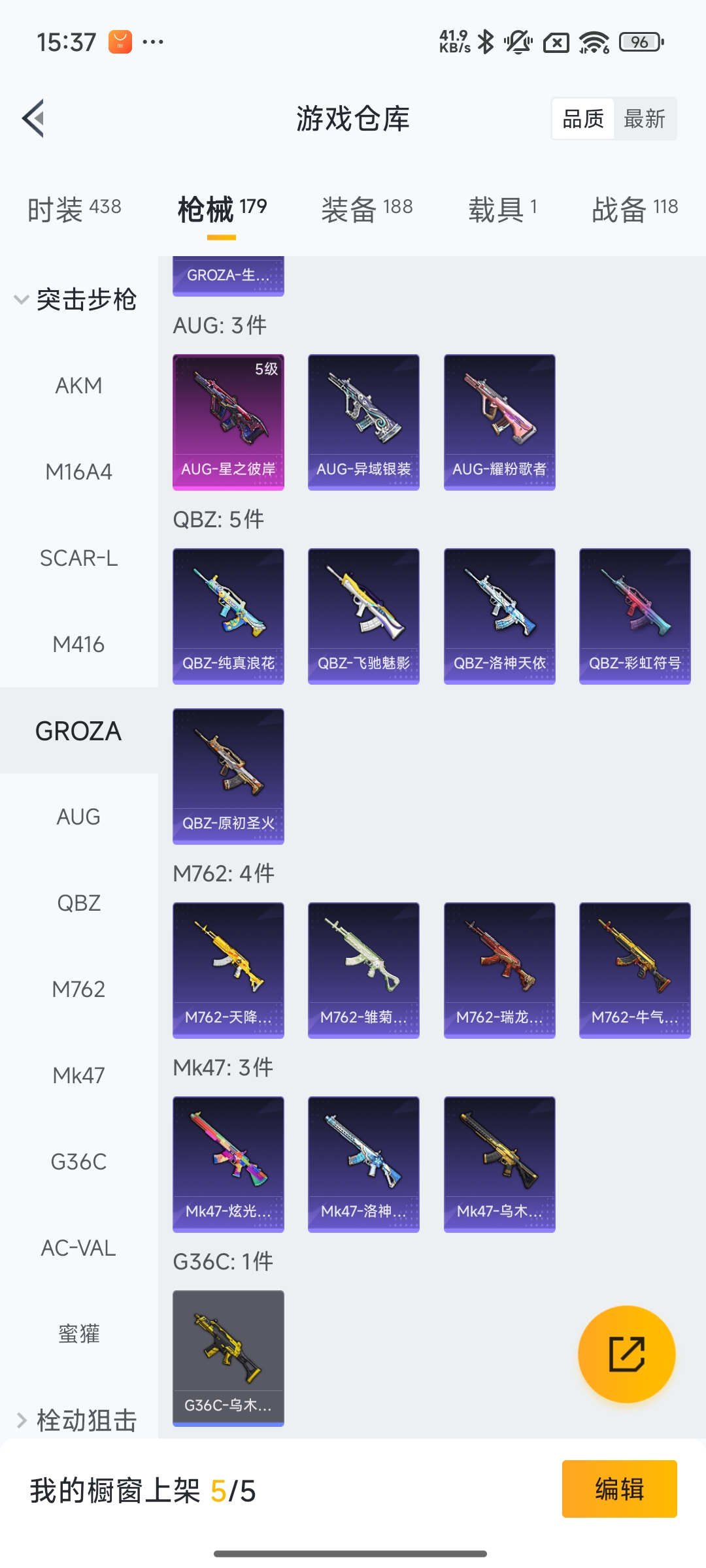Open the G36C-乌木 skin tile

pos(228,1358)
